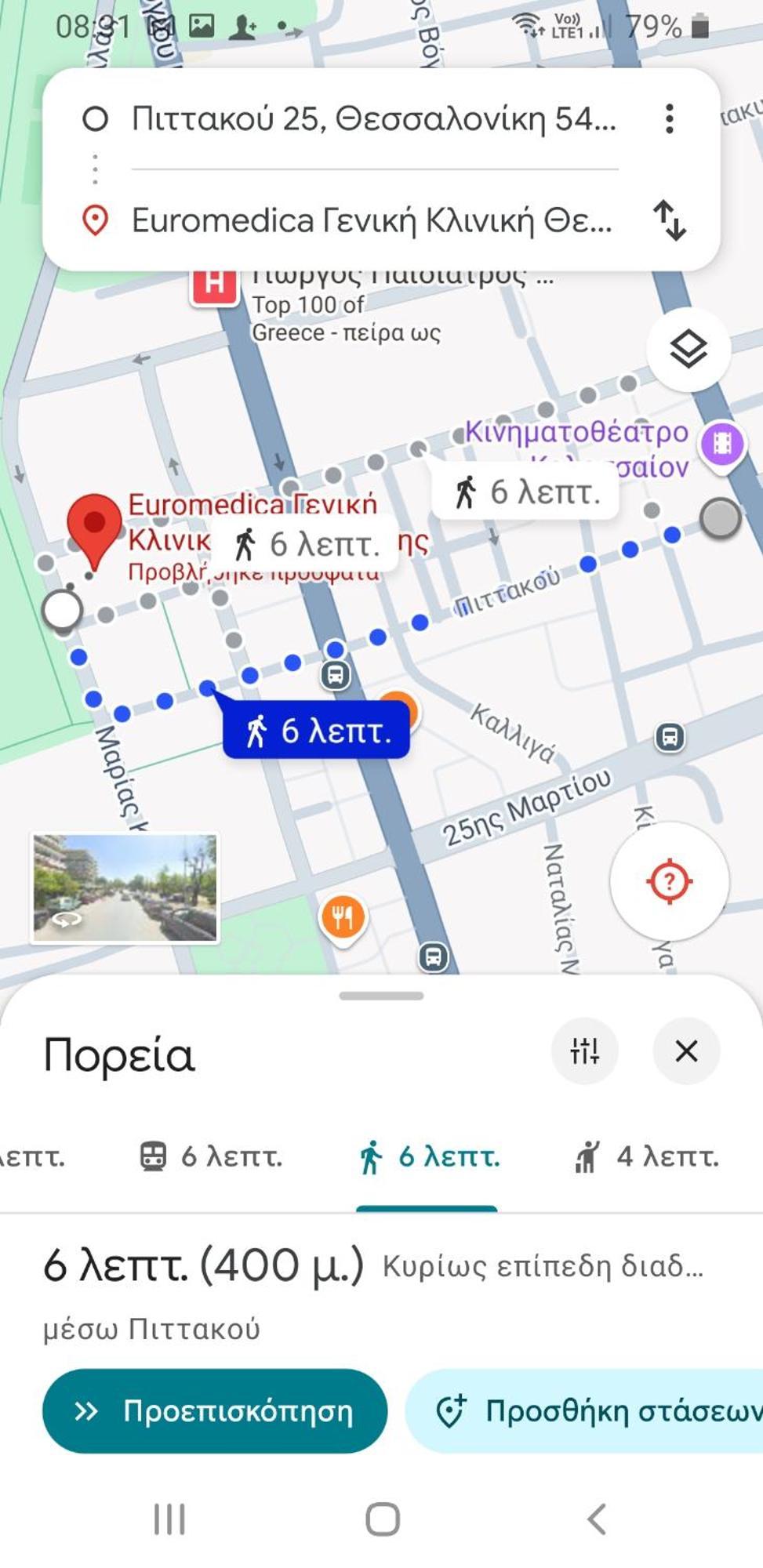Open the Κινηματοθέατρο cinema marker
763x1568 pixels.
tap(721, 443)
